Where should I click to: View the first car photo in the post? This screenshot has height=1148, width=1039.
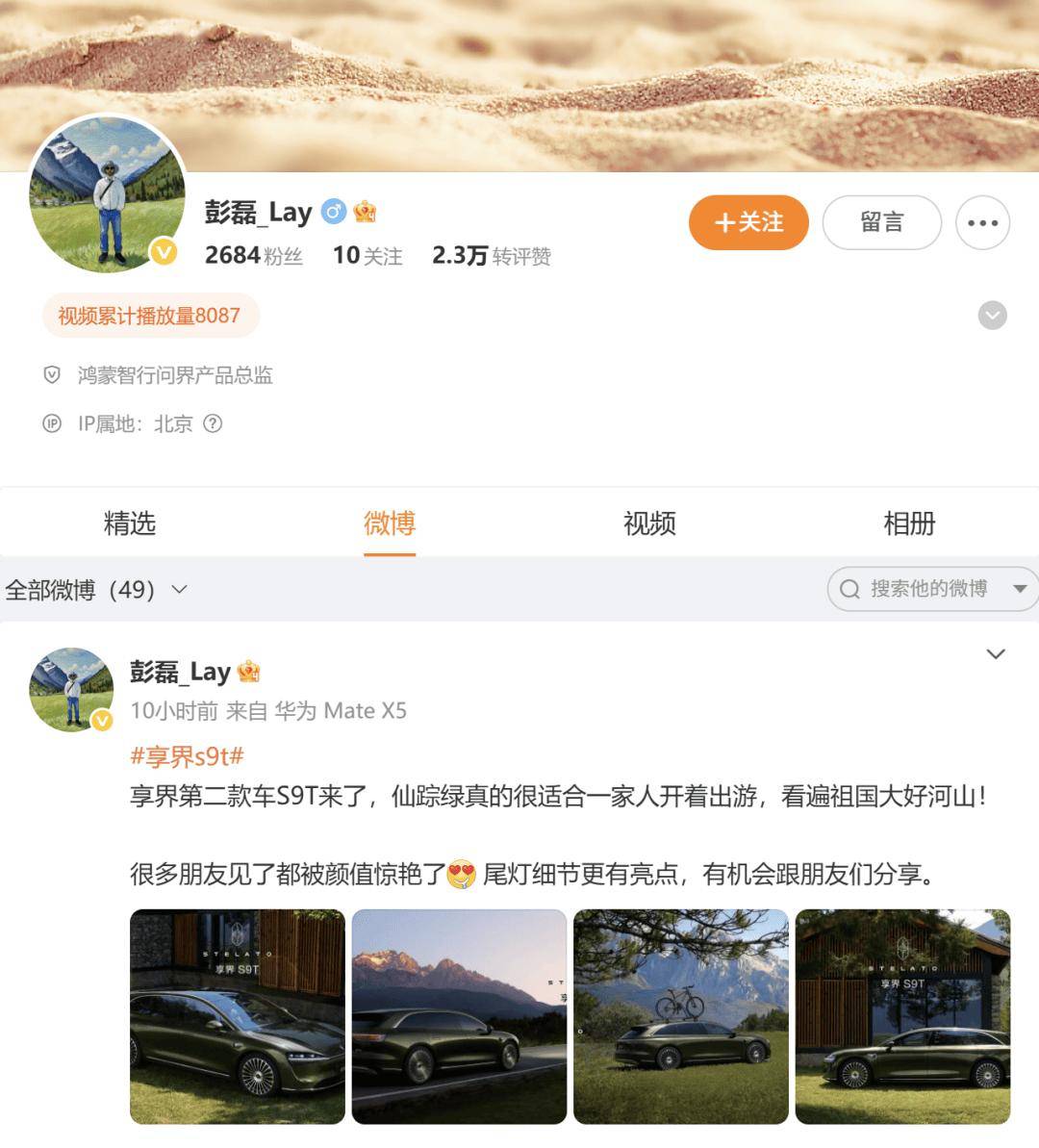click(238, 1016)
